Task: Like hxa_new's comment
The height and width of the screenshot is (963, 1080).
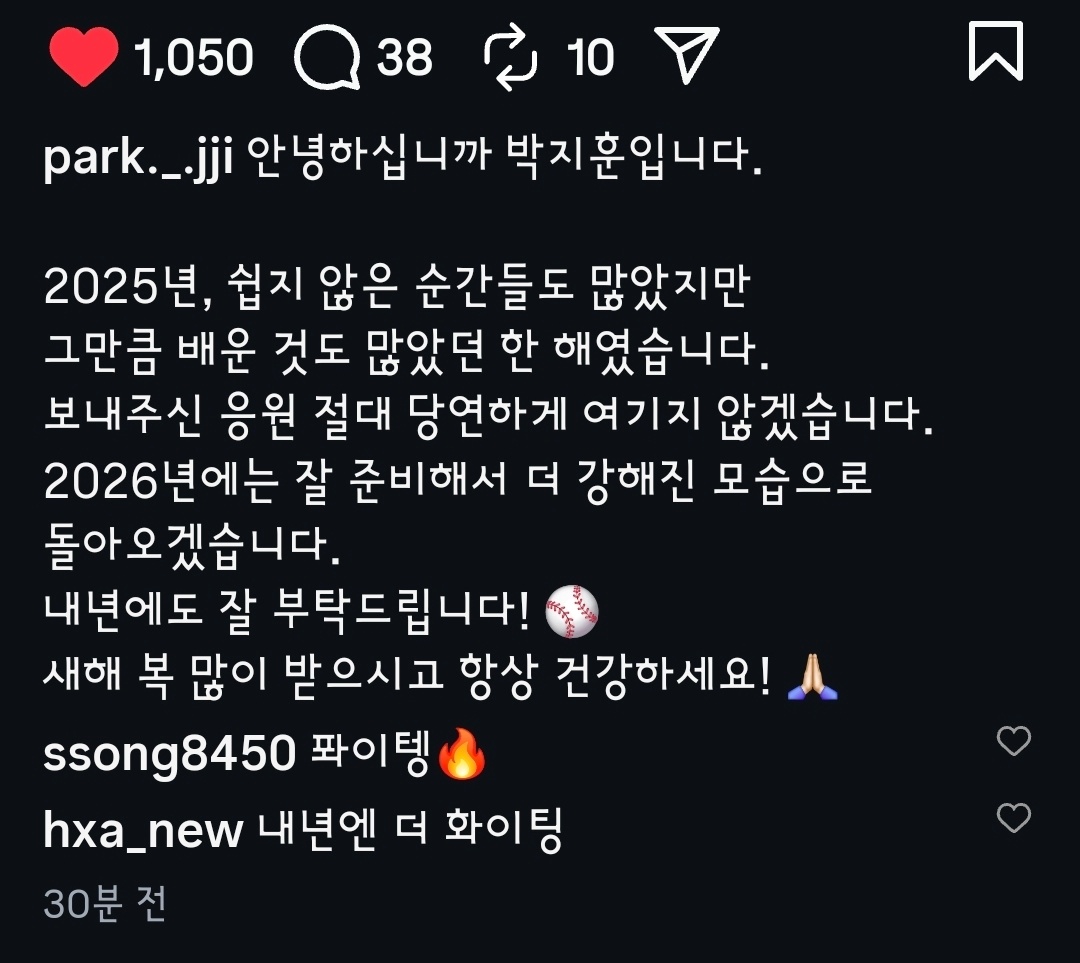Action: point(1014,819)
